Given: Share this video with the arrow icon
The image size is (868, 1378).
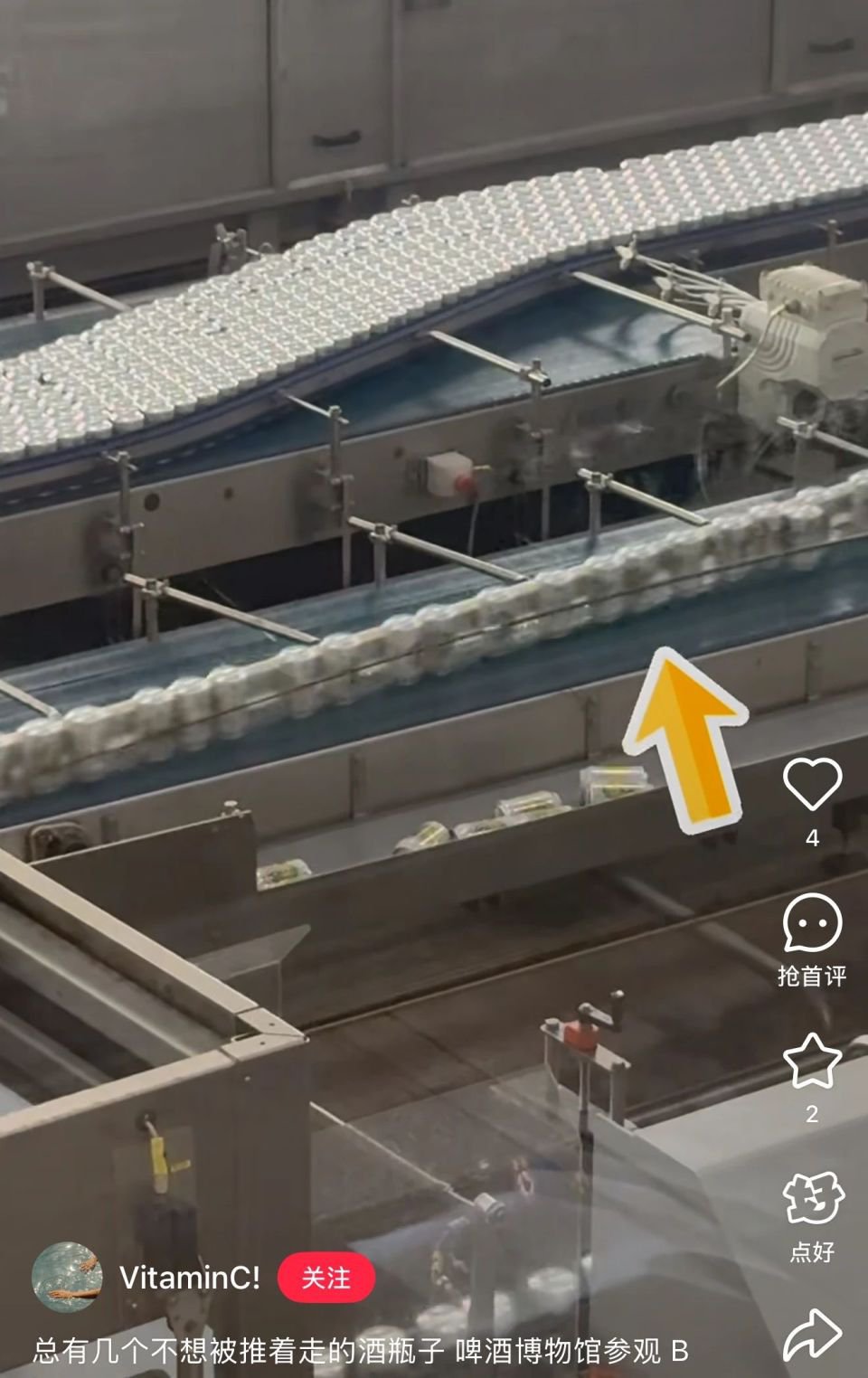Looking at the screenshot, I should 812,1335.
